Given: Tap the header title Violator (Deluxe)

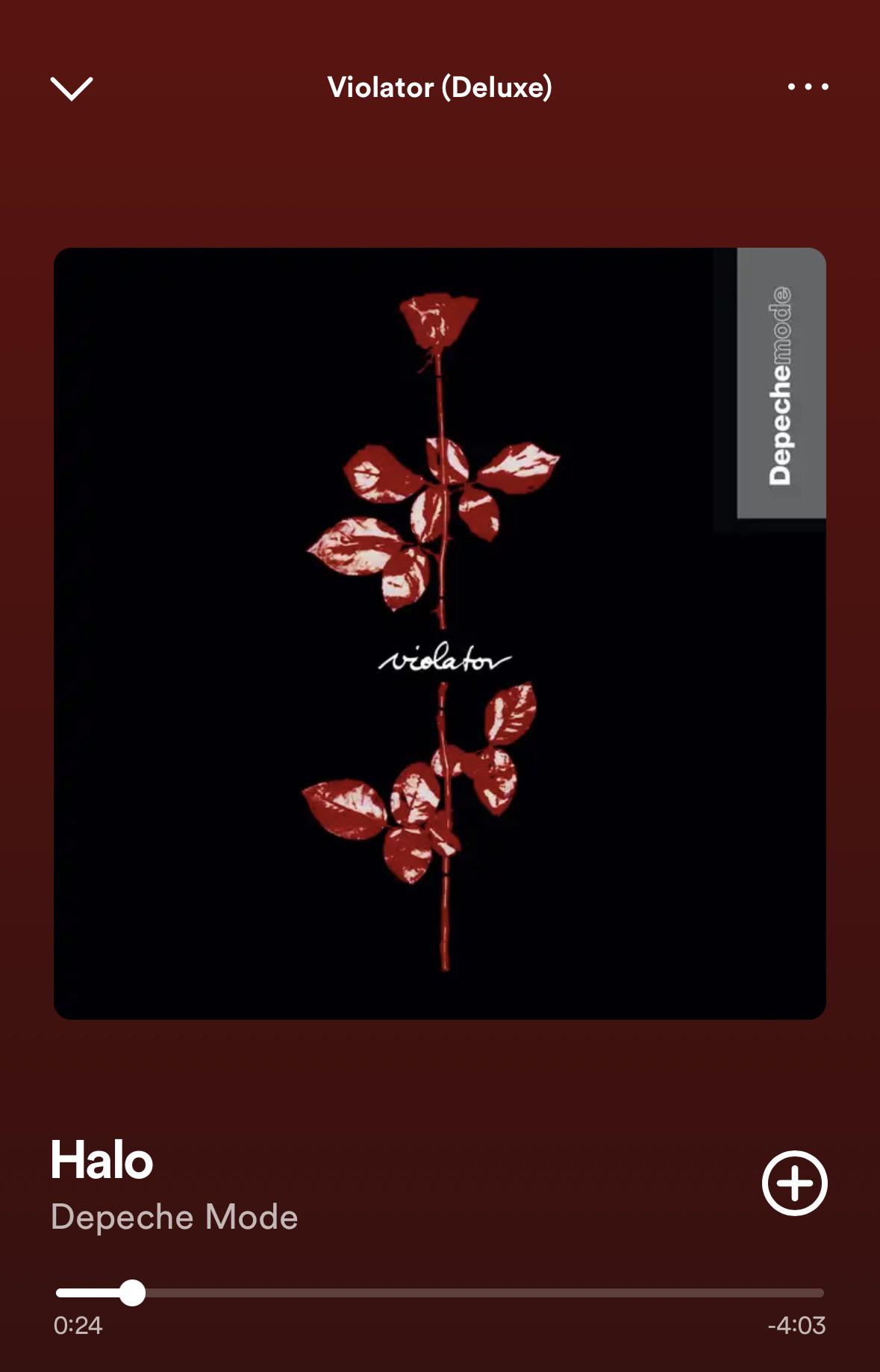Looking at the screenshot, I should point(440,87).
